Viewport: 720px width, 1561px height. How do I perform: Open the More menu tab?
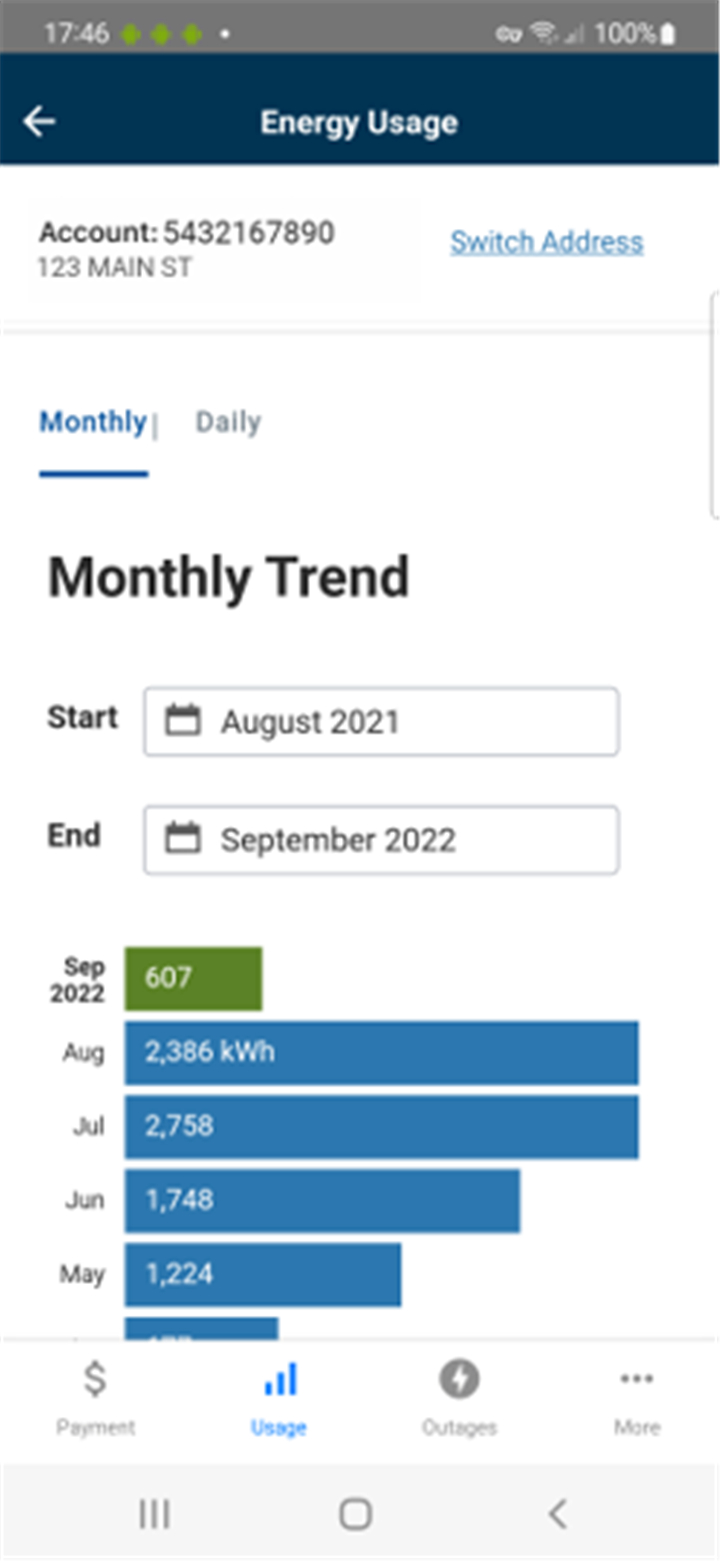click(x=637, y=1399)
